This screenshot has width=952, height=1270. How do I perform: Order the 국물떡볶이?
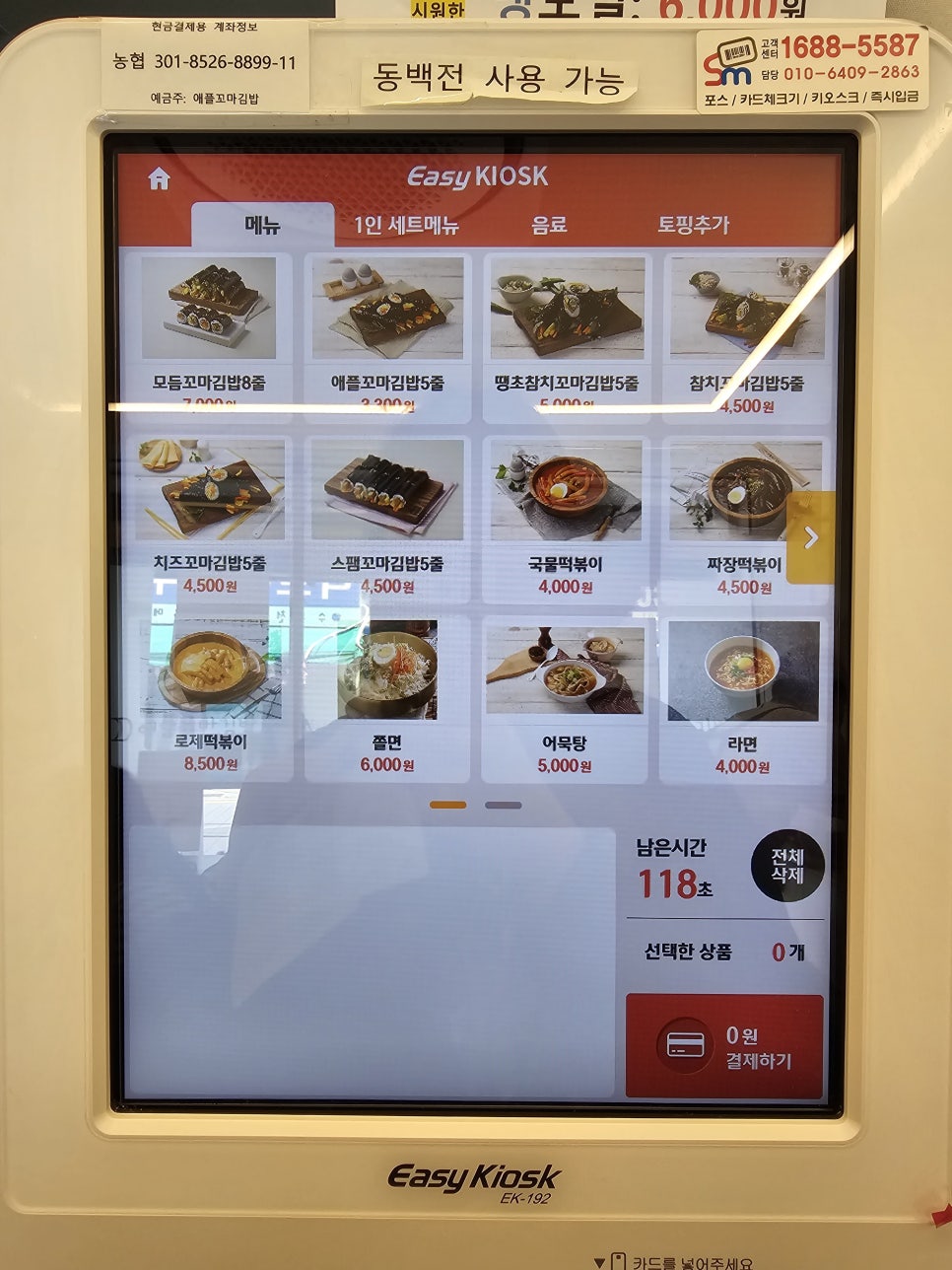566,513
